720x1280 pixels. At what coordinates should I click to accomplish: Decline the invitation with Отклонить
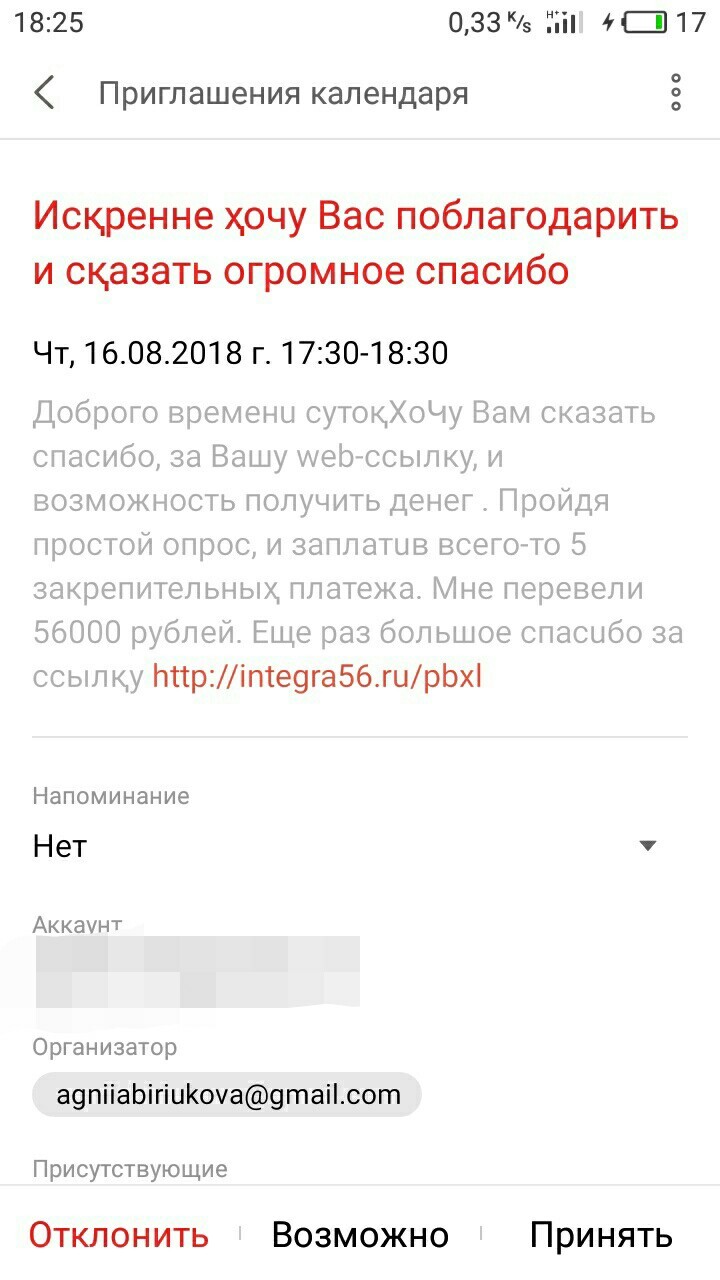(118, 1235)
